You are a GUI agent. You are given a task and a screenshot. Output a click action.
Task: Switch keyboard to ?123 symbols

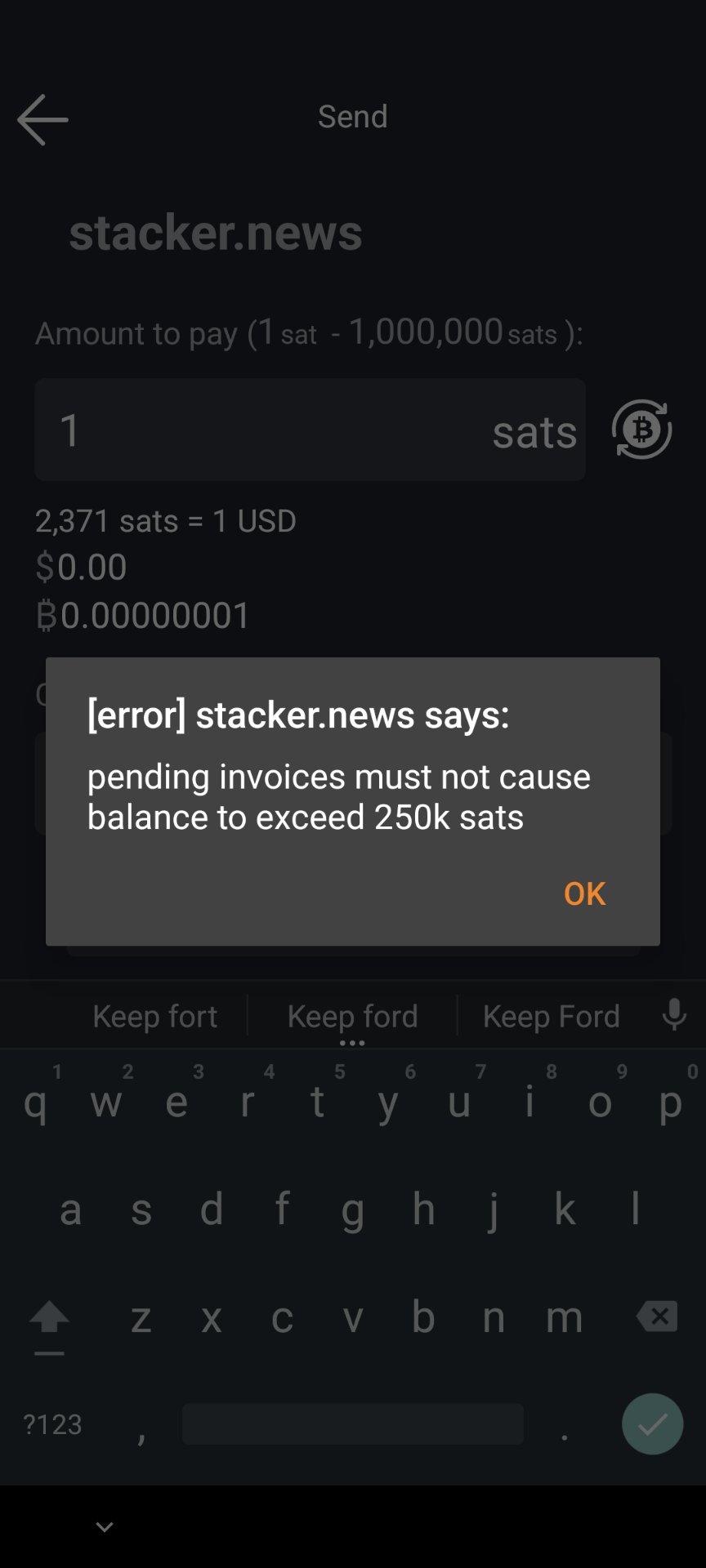[x=53, y=1424]
